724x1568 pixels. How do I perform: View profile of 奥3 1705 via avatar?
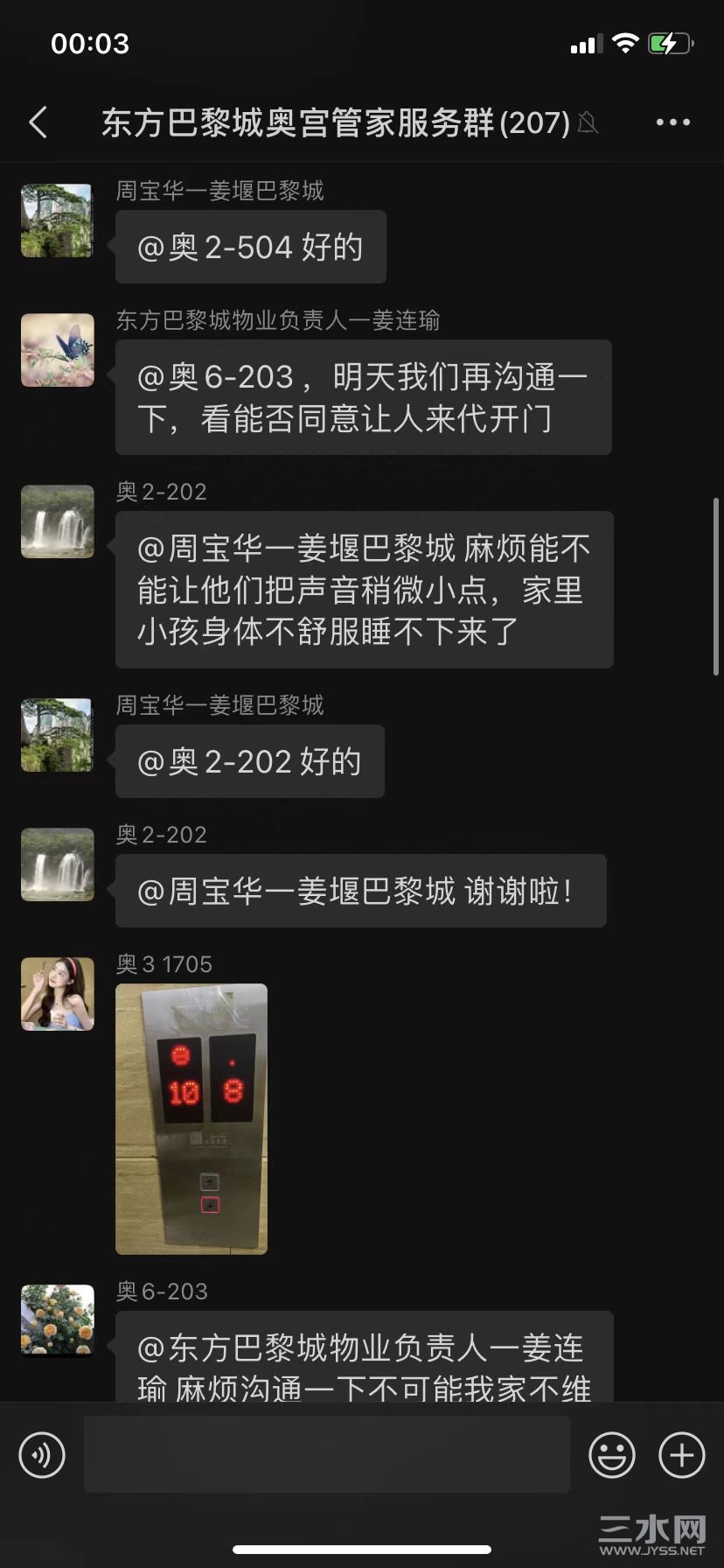coord(58,994)
